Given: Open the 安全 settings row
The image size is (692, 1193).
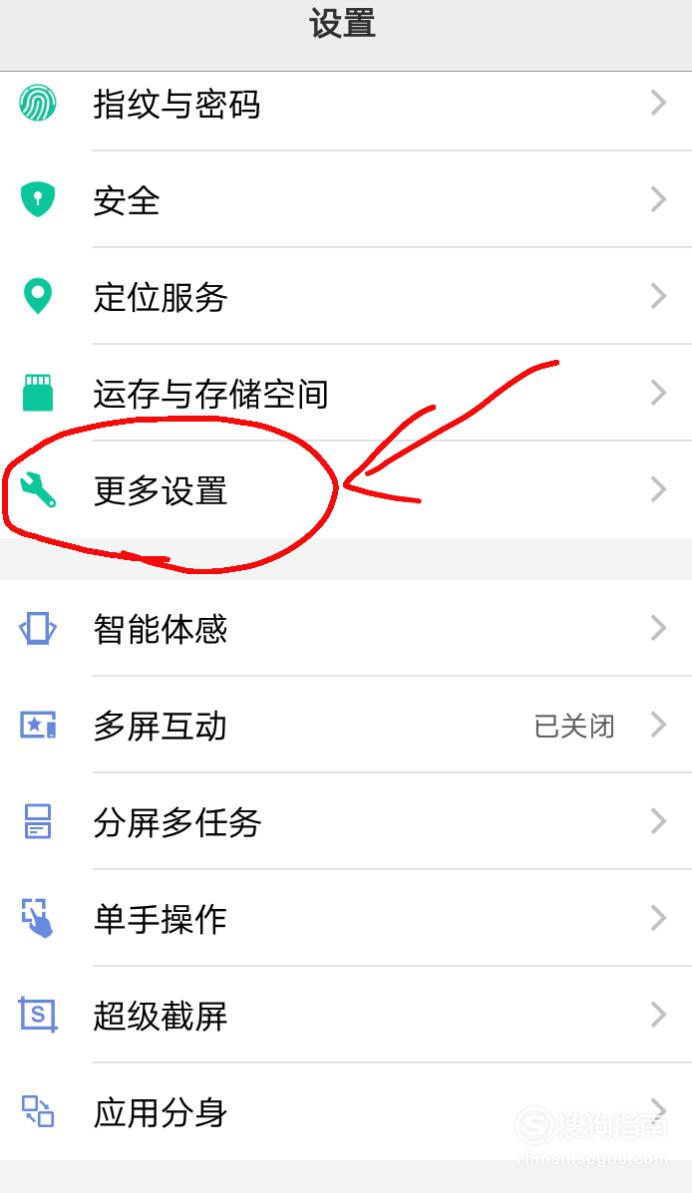Looking at the screenshot, I should (346, 199).
